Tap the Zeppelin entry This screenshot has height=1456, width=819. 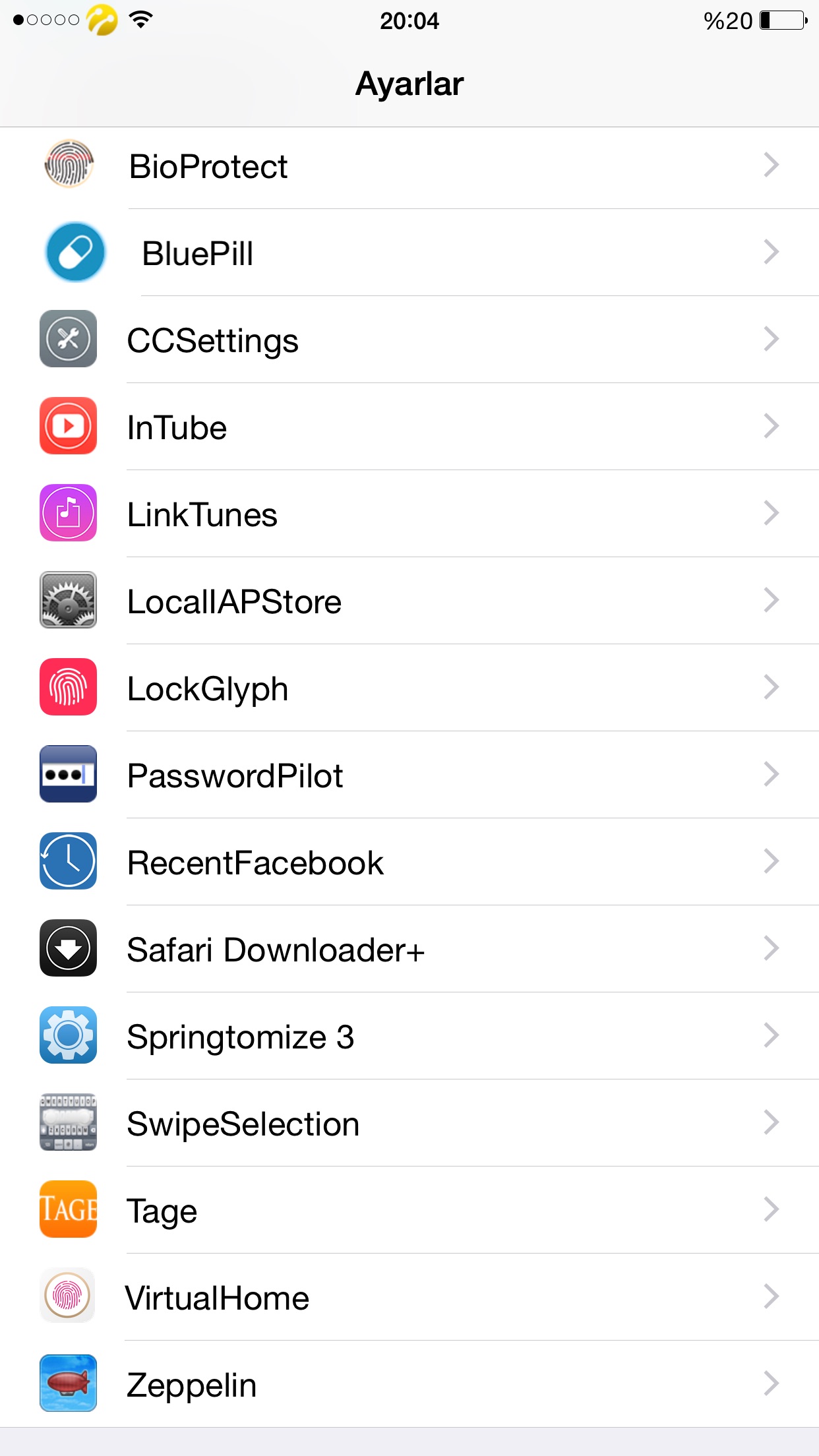[409, 1384]
